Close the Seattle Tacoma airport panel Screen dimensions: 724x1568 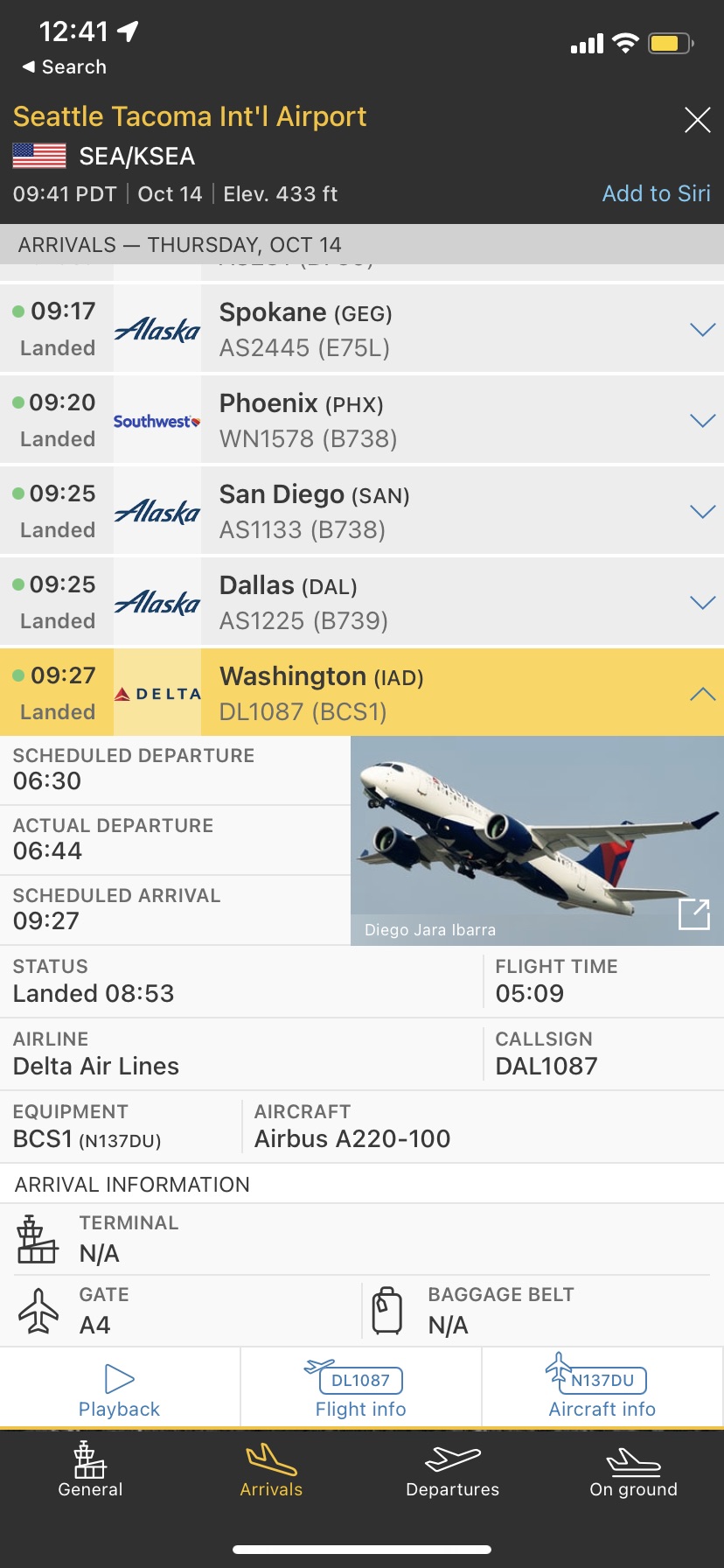(697, 120)
